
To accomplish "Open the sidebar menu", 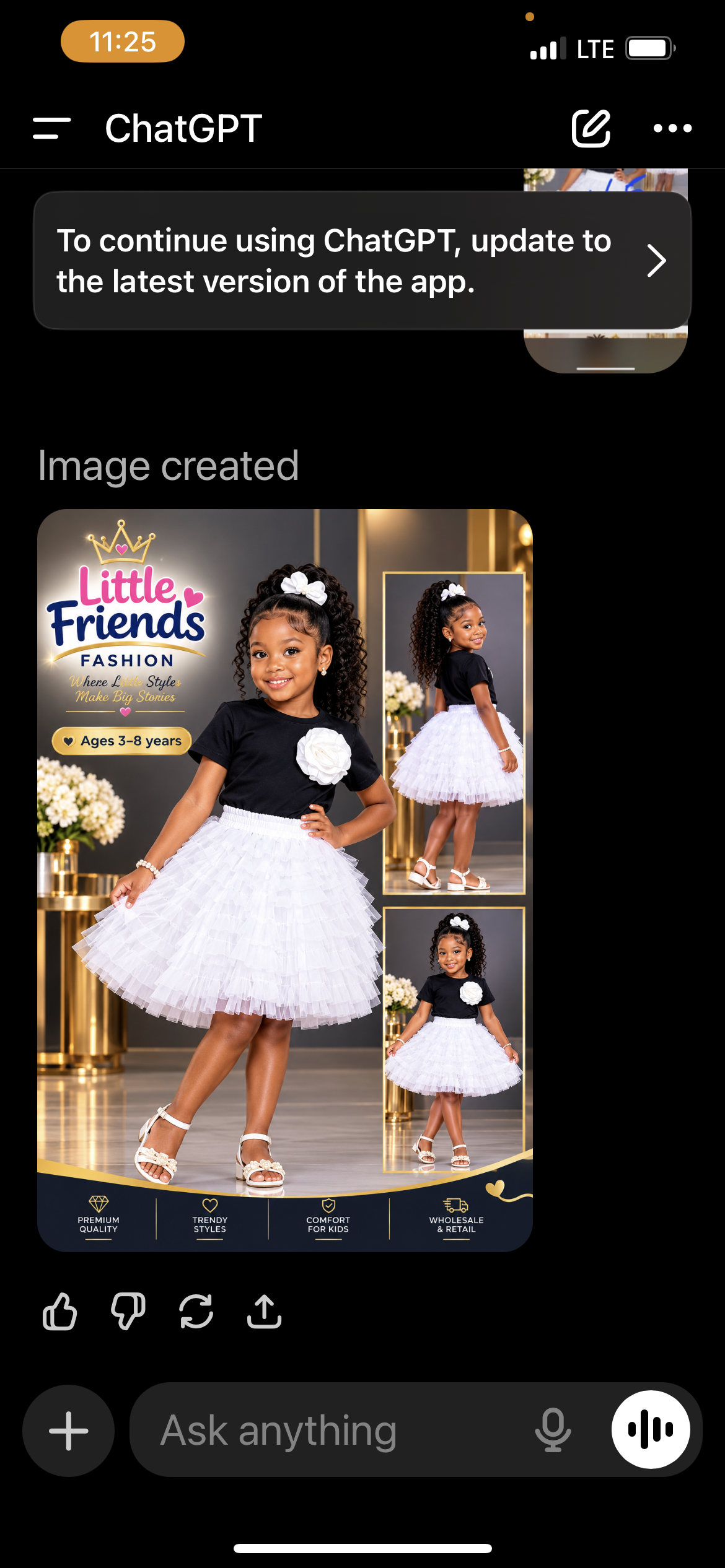I will click(51, 128).
